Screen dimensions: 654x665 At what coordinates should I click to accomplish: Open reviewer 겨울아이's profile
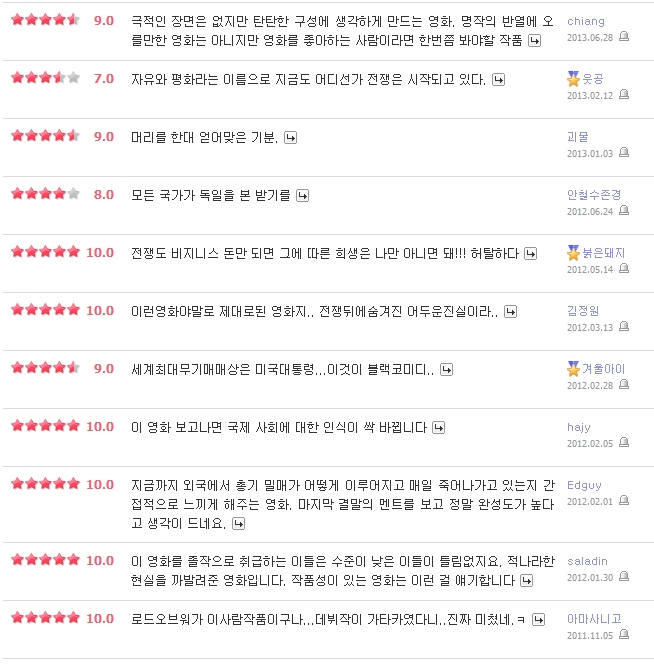[604, 369]
